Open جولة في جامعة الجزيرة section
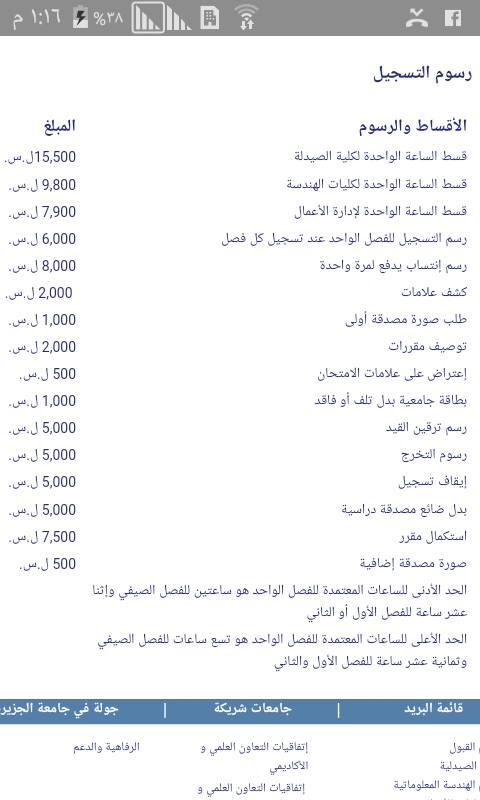 point(59,709)
